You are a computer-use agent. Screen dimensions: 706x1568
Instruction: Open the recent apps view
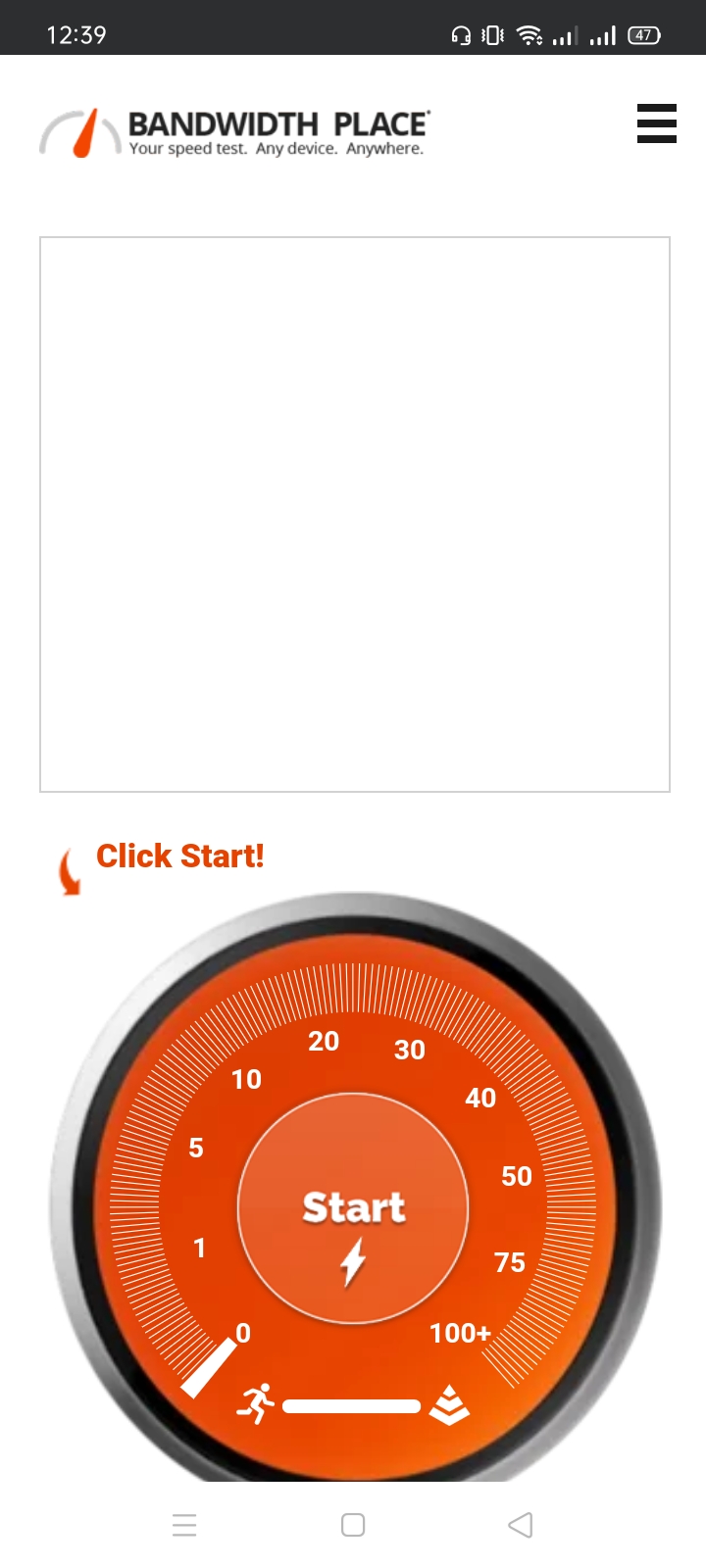coord(184,1525)
